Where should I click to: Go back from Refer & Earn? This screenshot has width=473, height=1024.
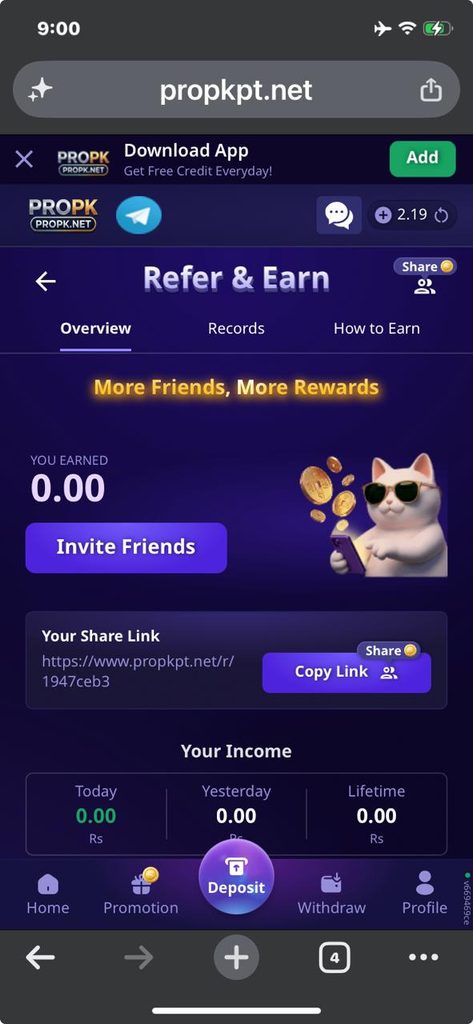click(x=45, y=281)
